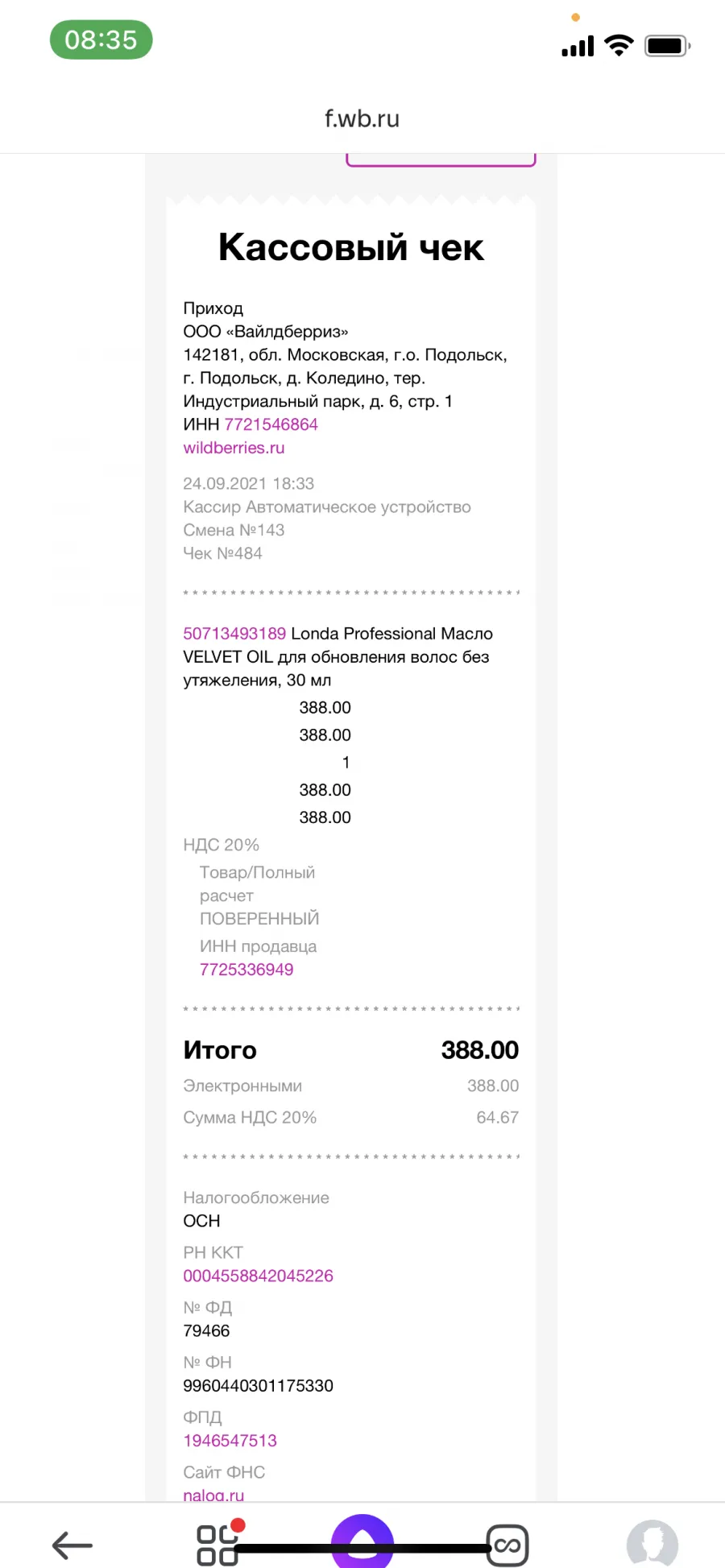Open the browser services grid menu
Screen dimensions: 725x1568
point(219,1543)
